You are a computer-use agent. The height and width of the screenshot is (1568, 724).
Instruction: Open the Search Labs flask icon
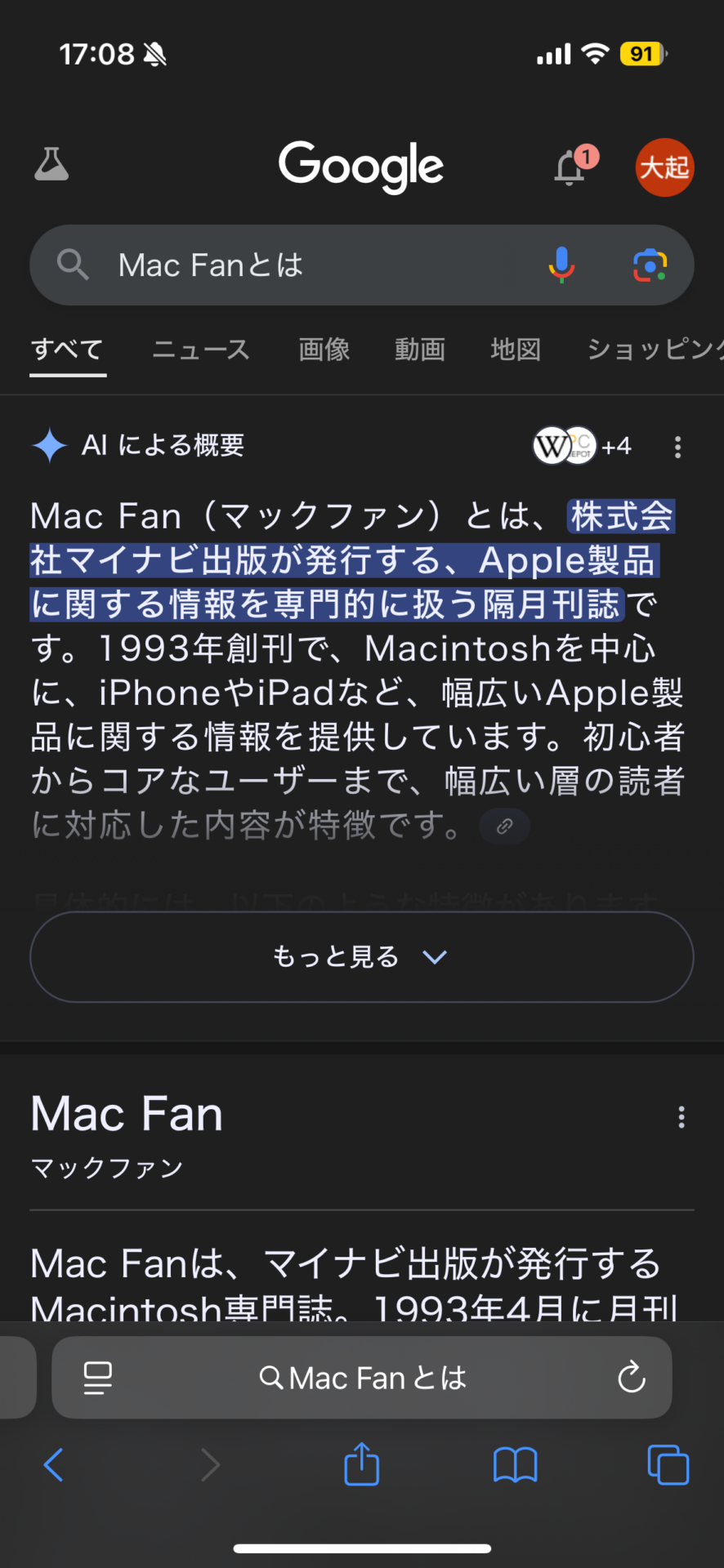51,165
